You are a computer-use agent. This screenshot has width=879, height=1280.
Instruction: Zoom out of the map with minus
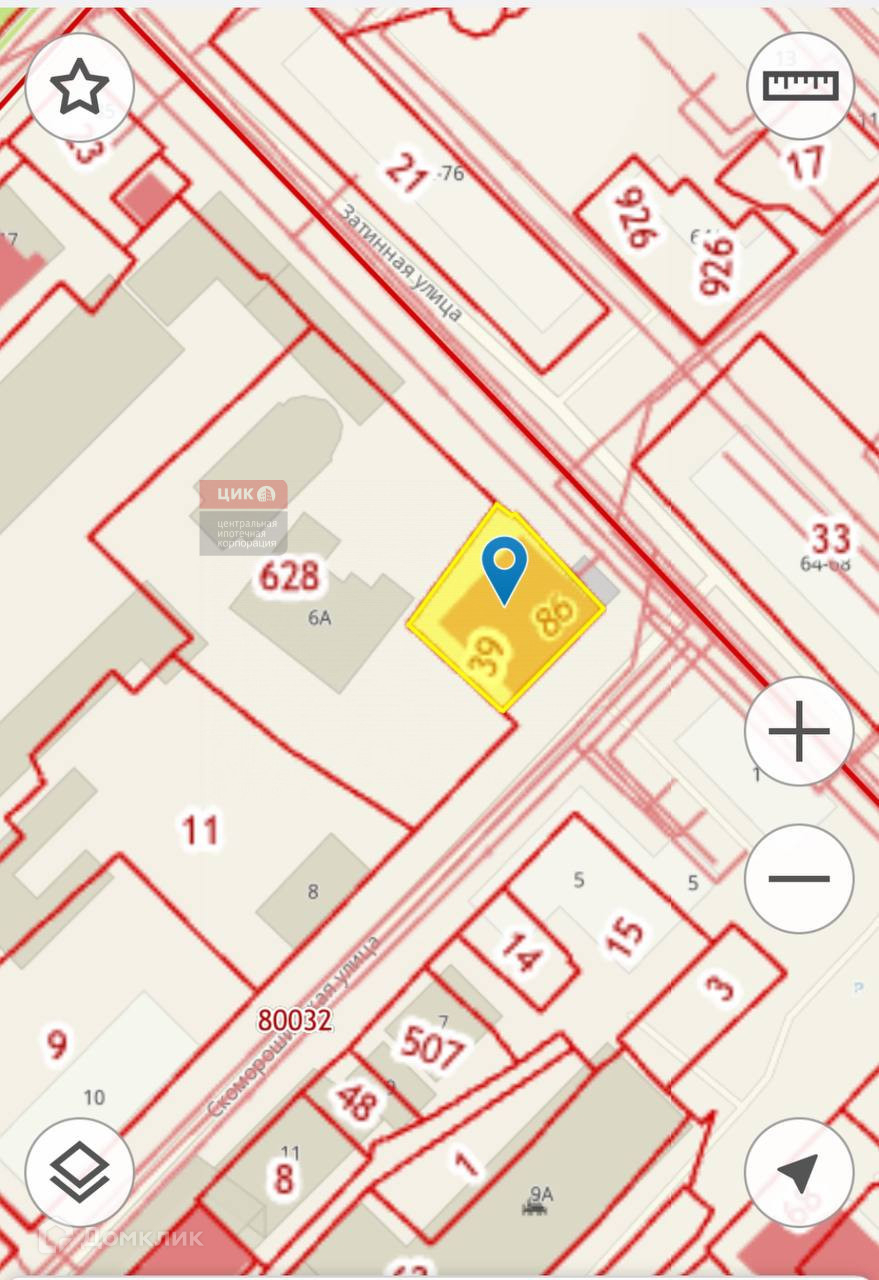click(799, 879)
